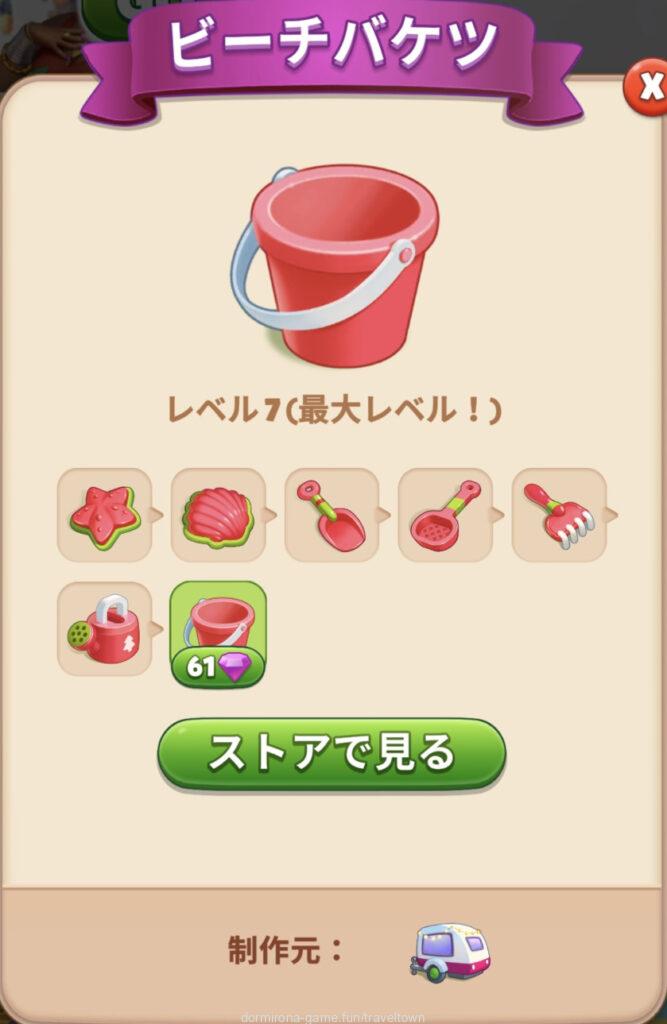The height and width of the screenshot is (1024, 667).
Task: Select the toy rake item
Action: tap(559, 515)
